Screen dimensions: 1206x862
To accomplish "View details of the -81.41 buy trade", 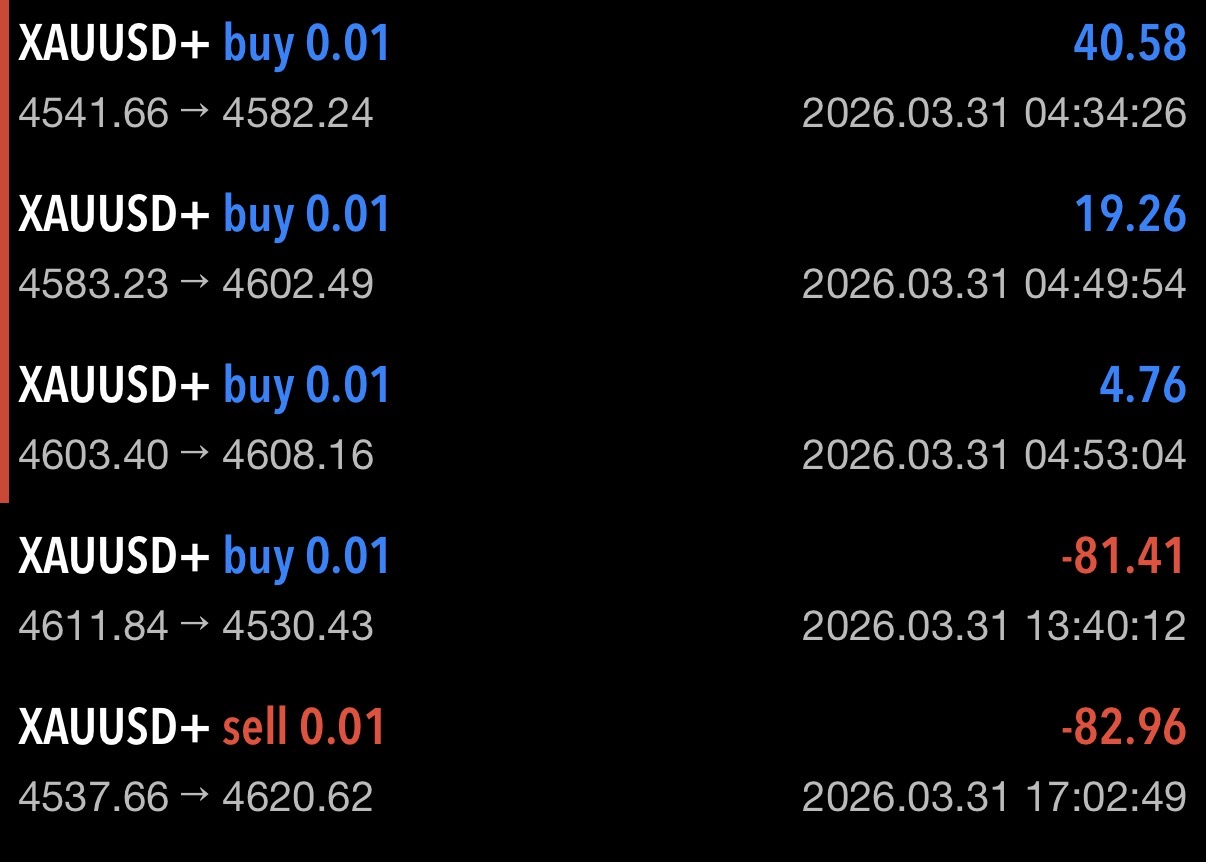I will pos(603,591).
